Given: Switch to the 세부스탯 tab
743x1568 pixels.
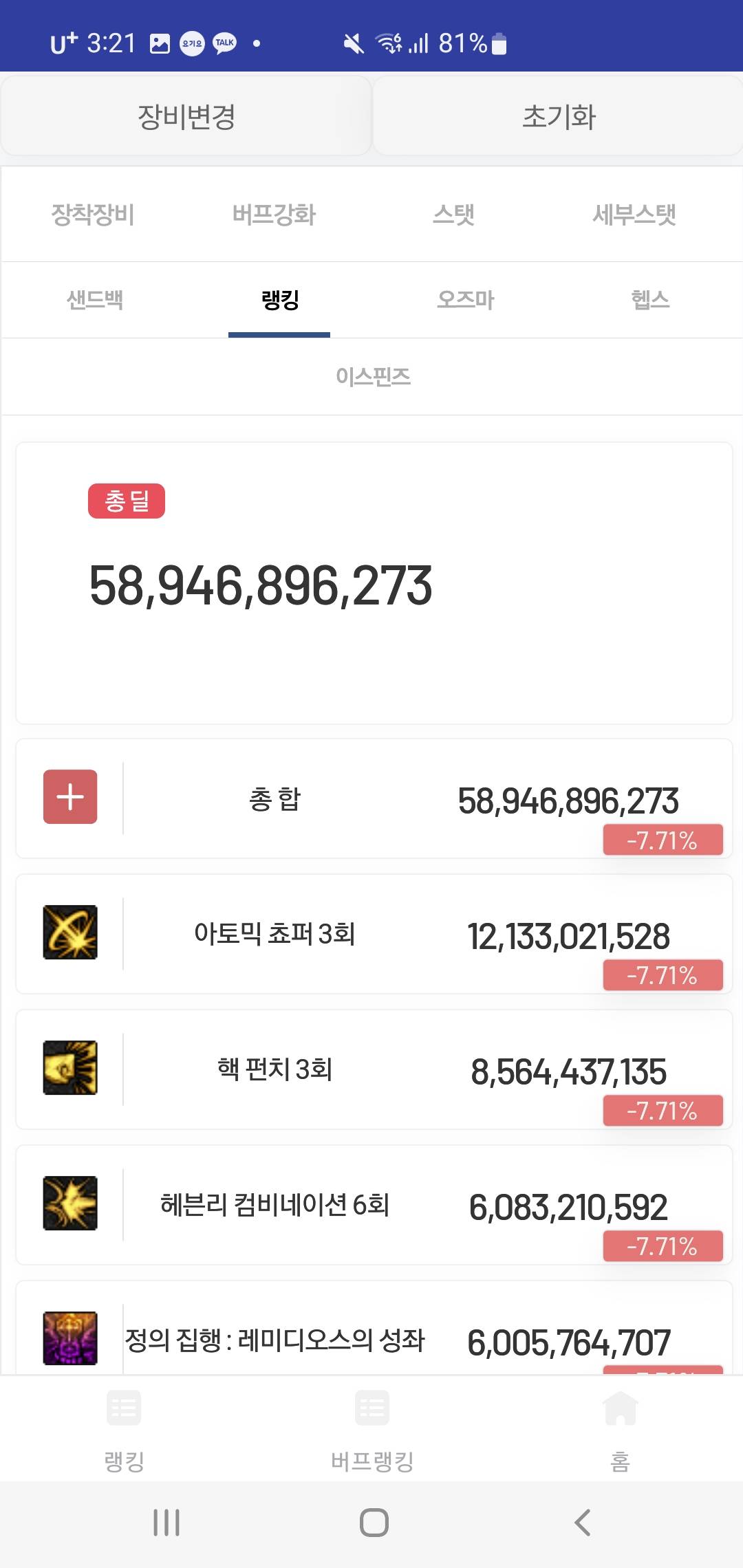Looking at the screenshot, I should (634, 215).
